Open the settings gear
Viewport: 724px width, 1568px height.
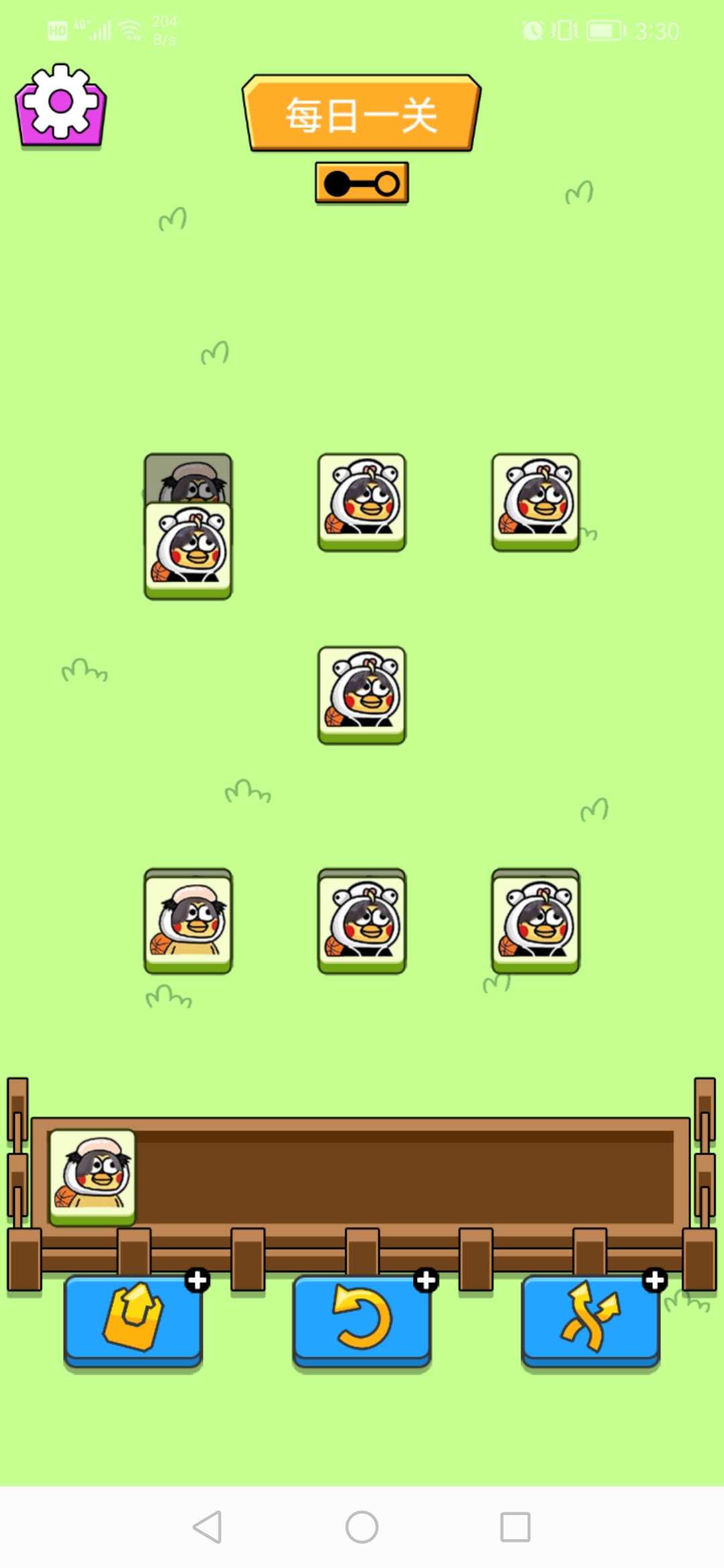pos(60,105)
